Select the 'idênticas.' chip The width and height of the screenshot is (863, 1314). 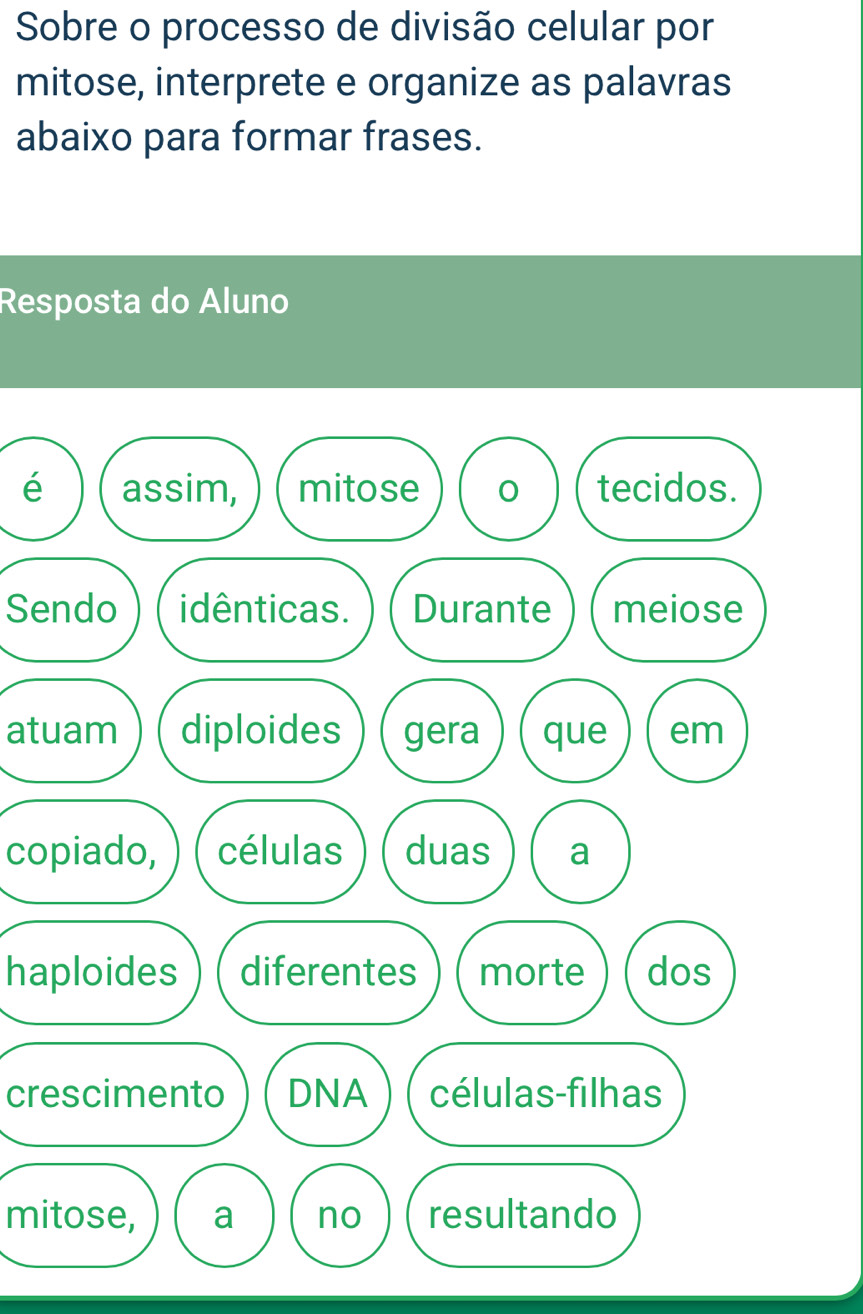click(x=265, y=609)
